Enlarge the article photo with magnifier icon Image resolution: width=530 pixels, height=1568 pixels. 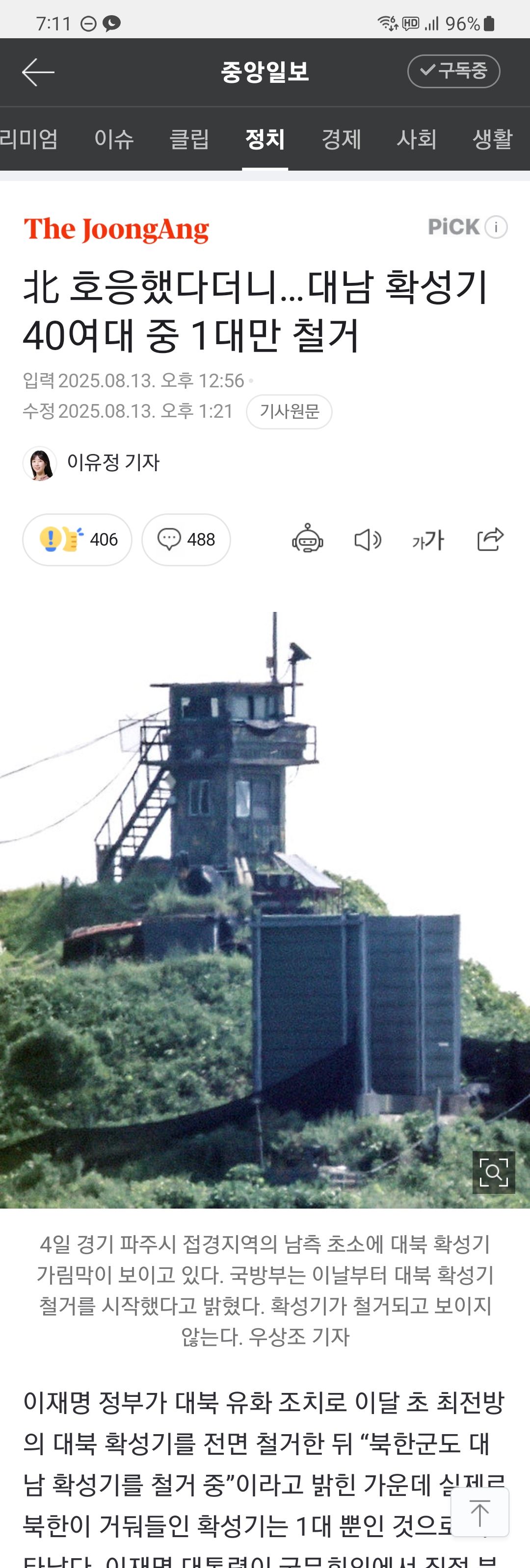(494, 1172)
